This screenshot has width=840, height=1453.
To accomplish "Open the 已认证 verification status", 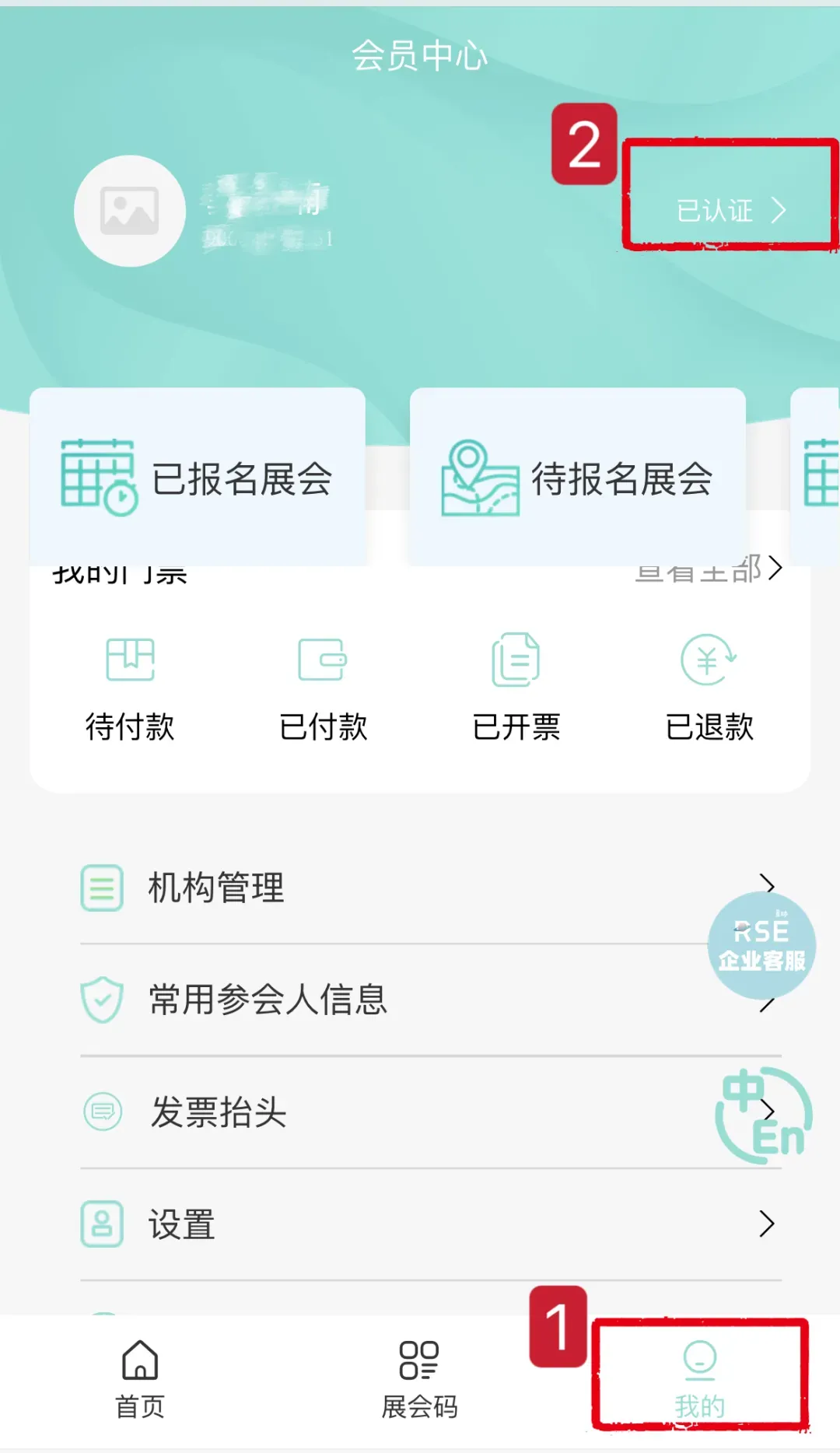I will click(x=731, y=210).
